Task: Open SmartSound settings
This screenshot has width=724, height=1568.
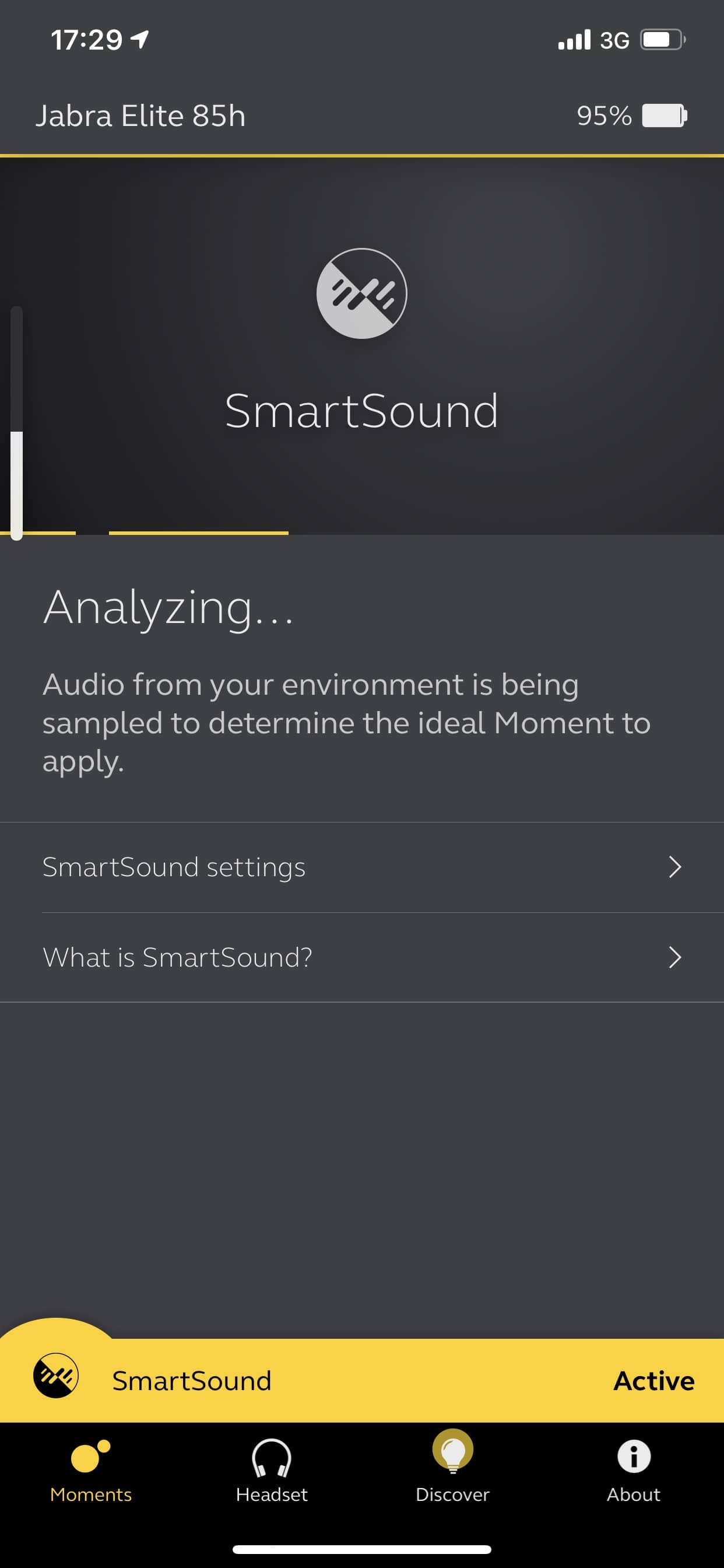Action: pos(361,867)
